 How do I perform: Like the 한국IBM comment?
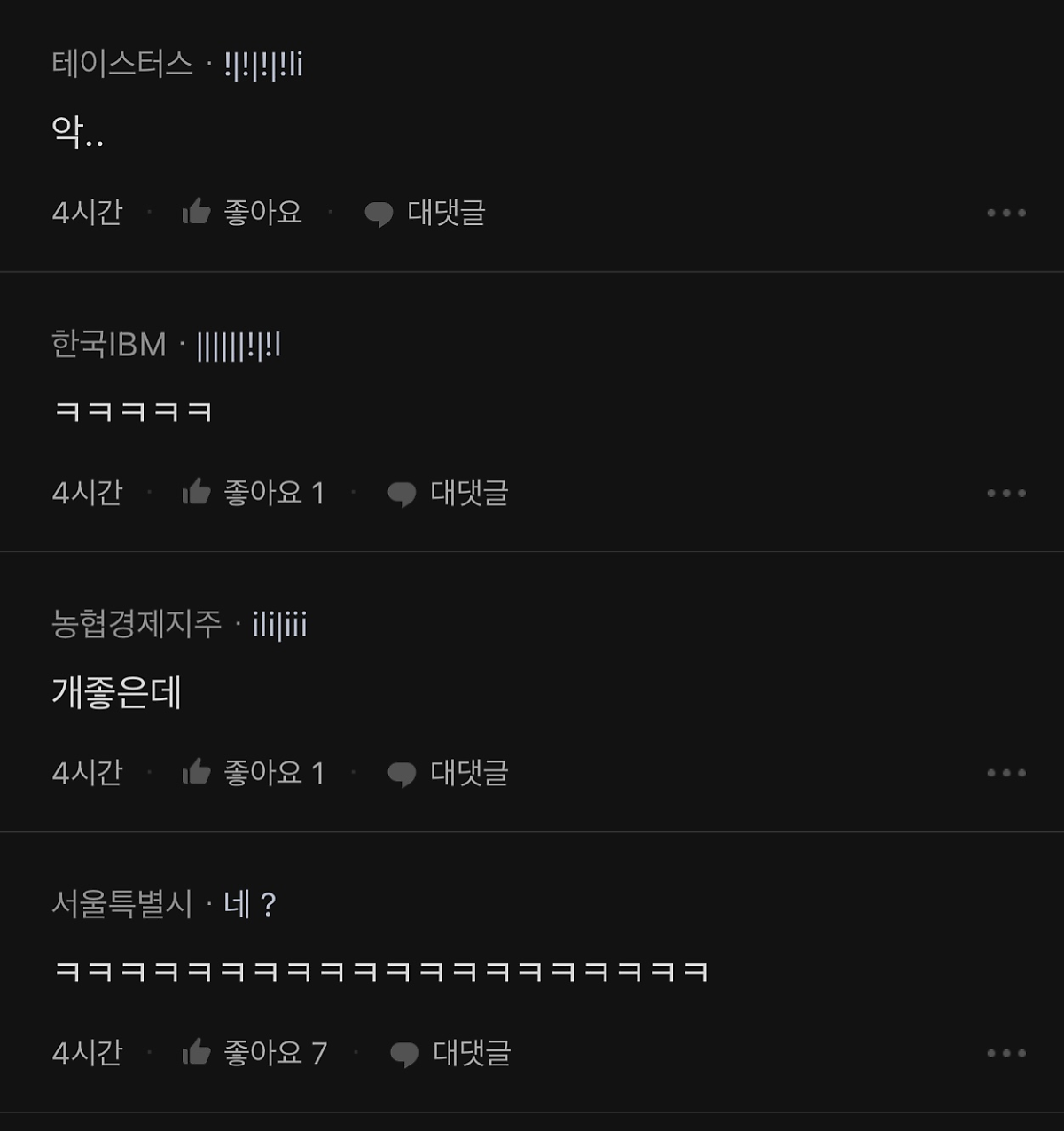tap(253, 493)
